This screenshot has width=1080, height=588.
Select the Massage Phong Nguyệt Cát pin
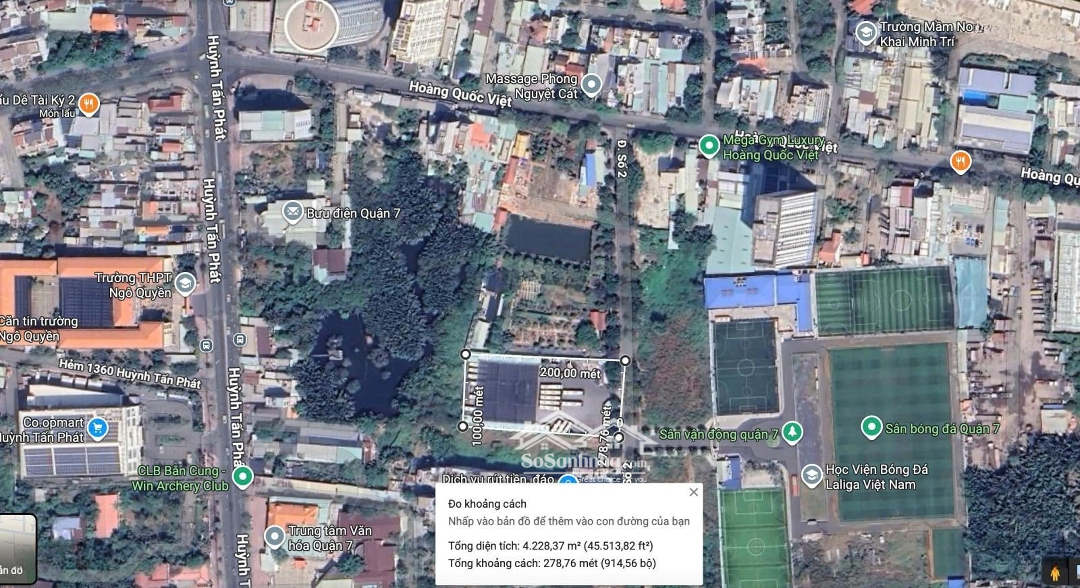592,86
